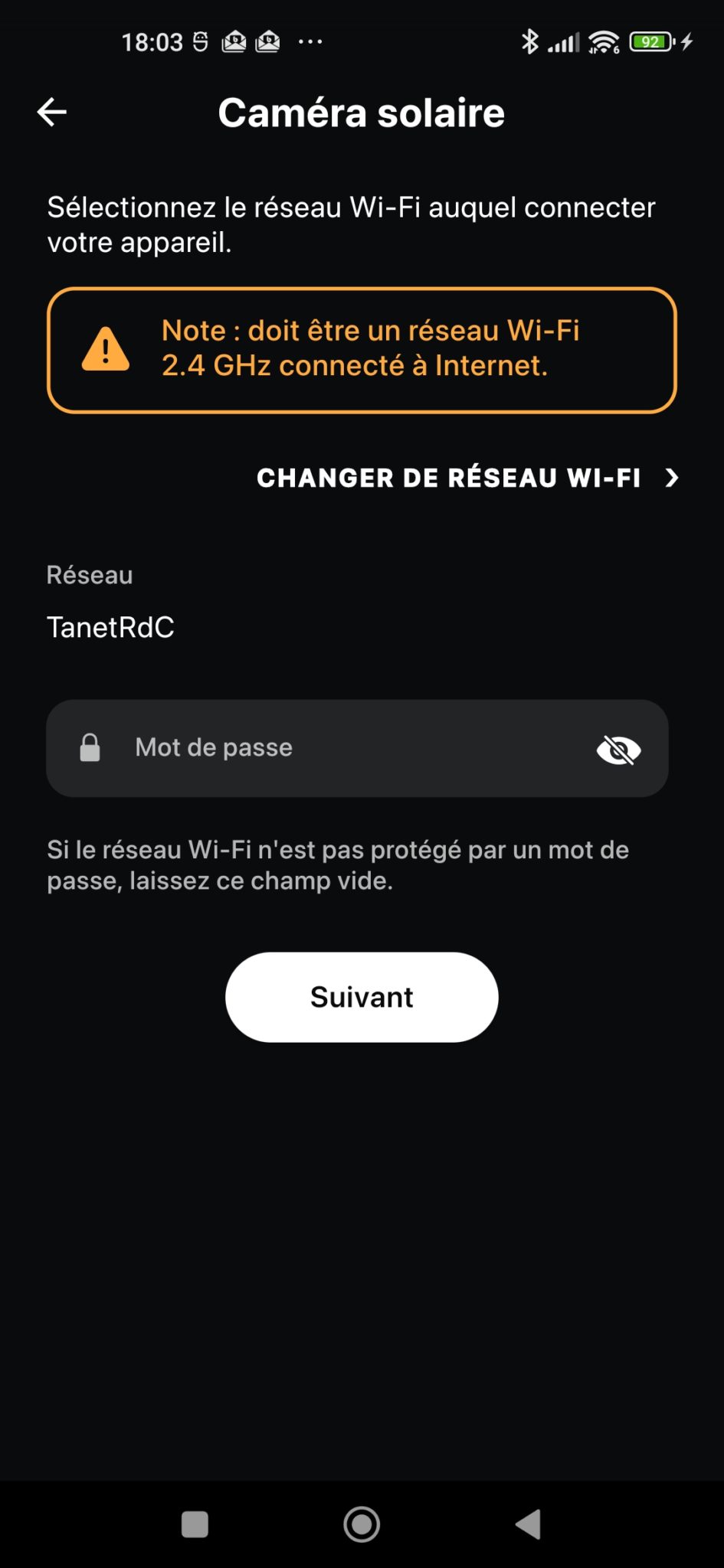This screenshot has height=1568, width=724.
Task: Toggle password visibility eye icon
Action: point(618,750)
